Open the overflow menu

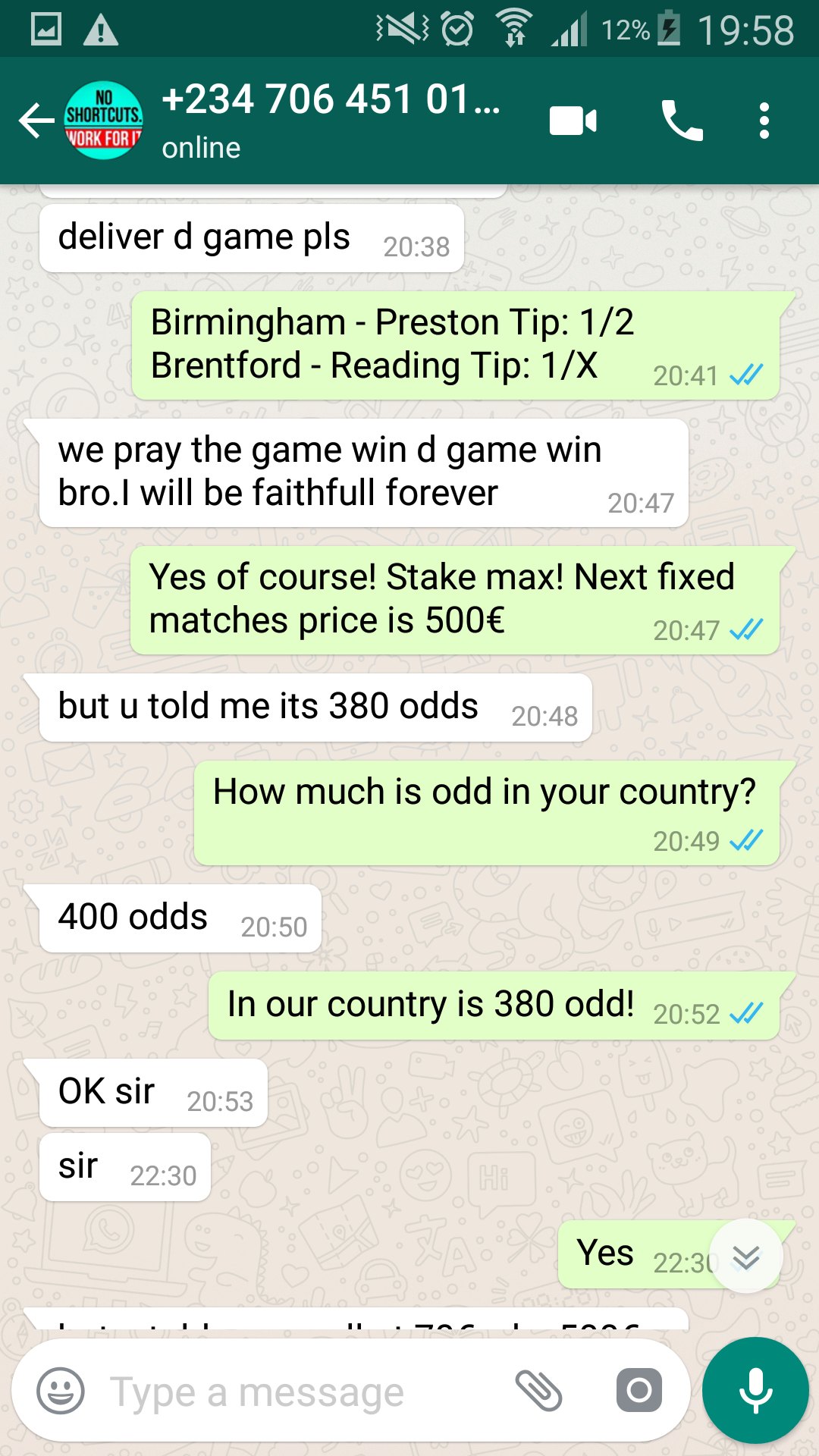tap(764, 121)
